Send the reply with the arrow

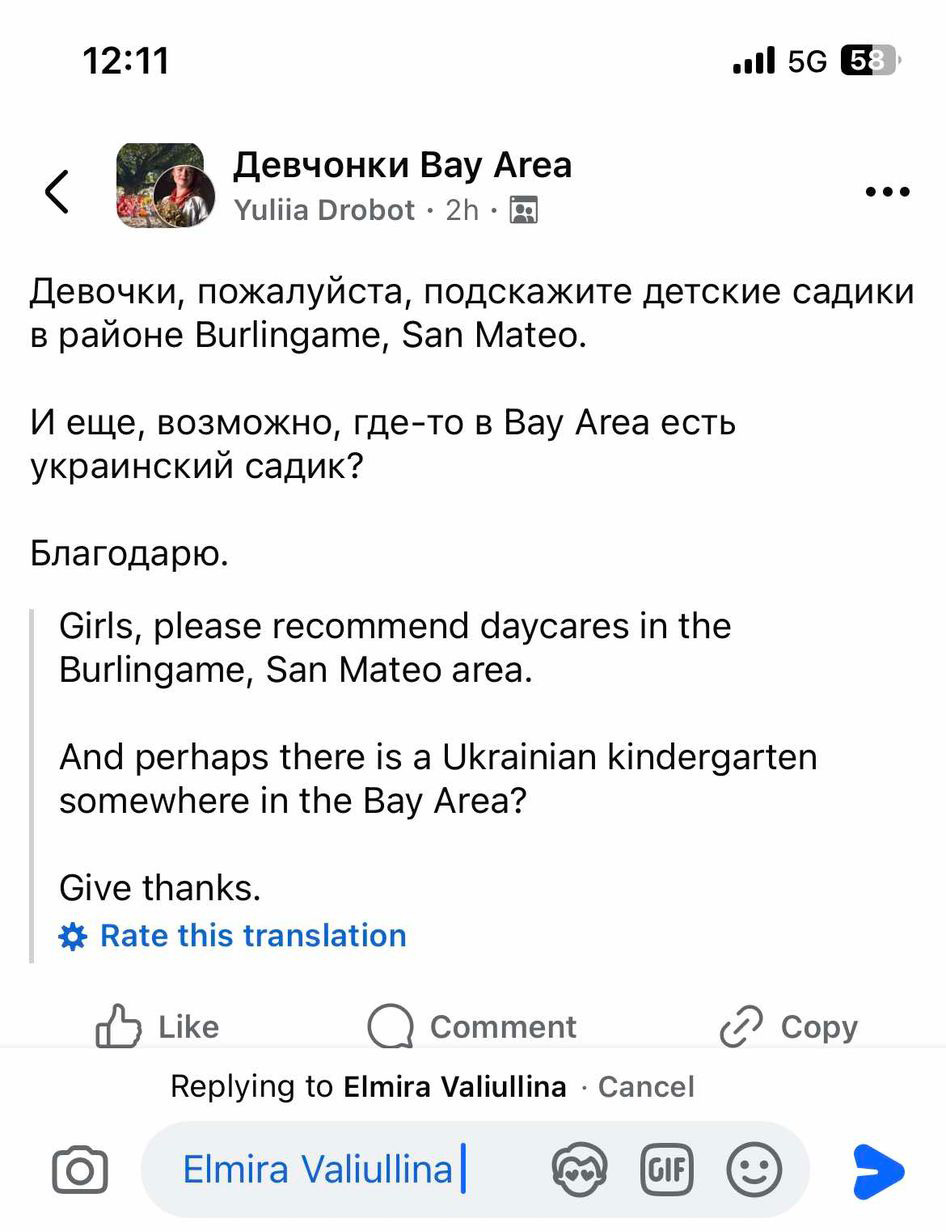[878, 1171]
